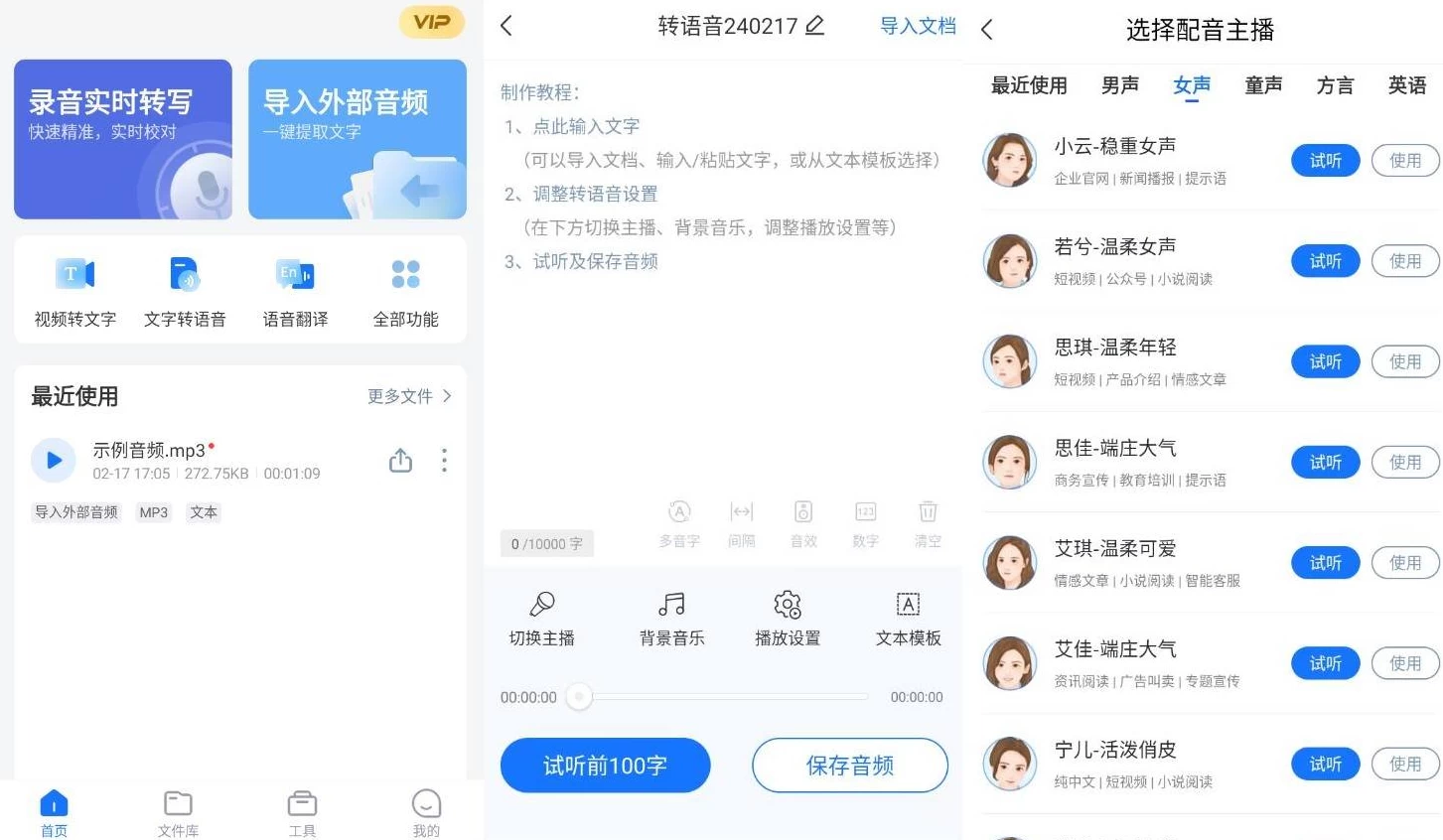Switch to 文件库 tab

pyautogui.click(x=178, y=813)
